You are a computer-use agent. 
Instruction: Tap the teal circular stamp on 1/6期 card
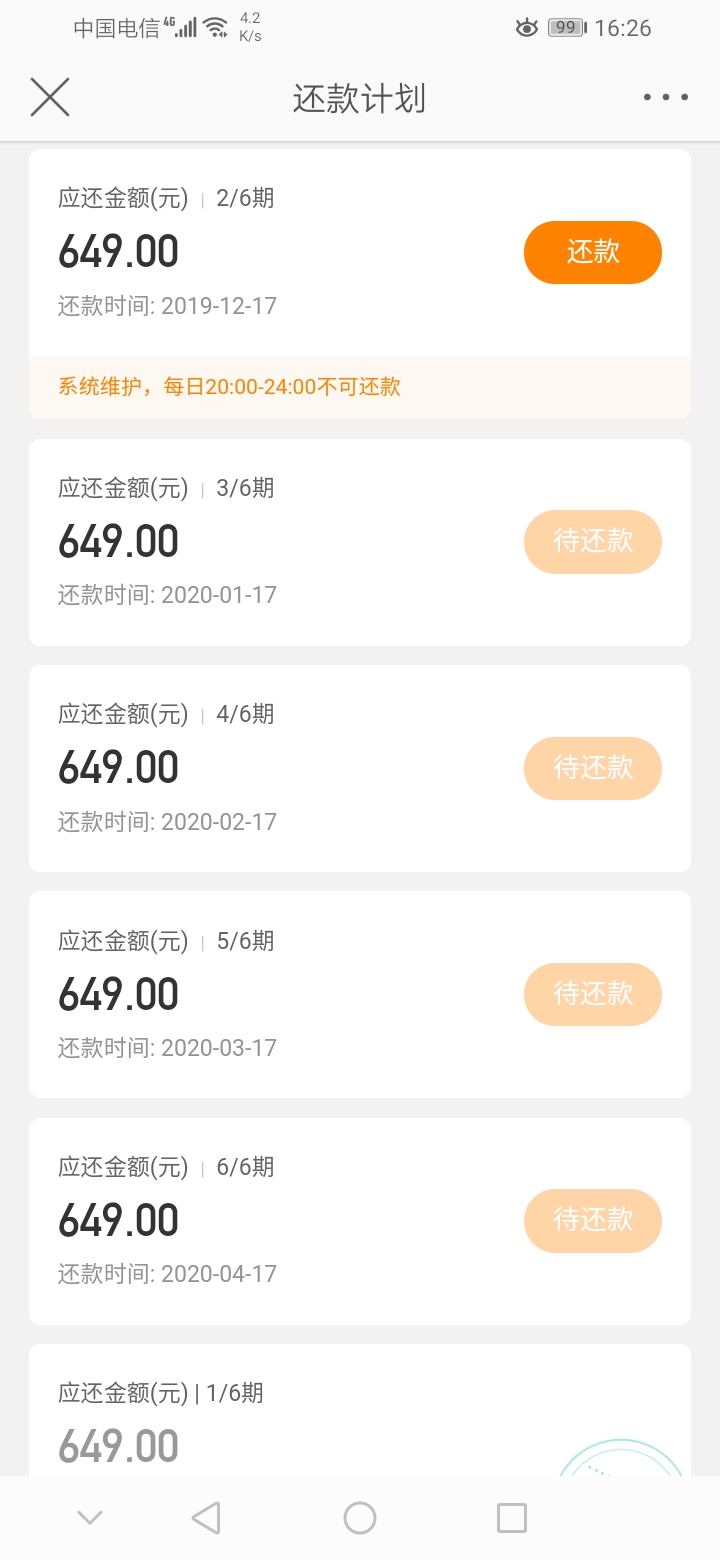[618, 1460]
